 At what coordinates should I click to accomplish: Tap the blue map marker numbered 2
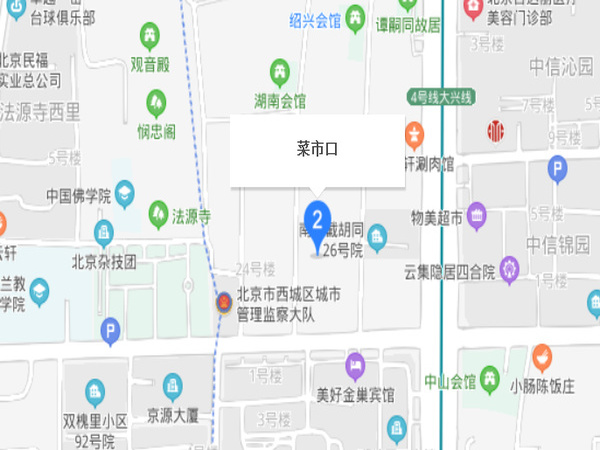tap(317, 219)
